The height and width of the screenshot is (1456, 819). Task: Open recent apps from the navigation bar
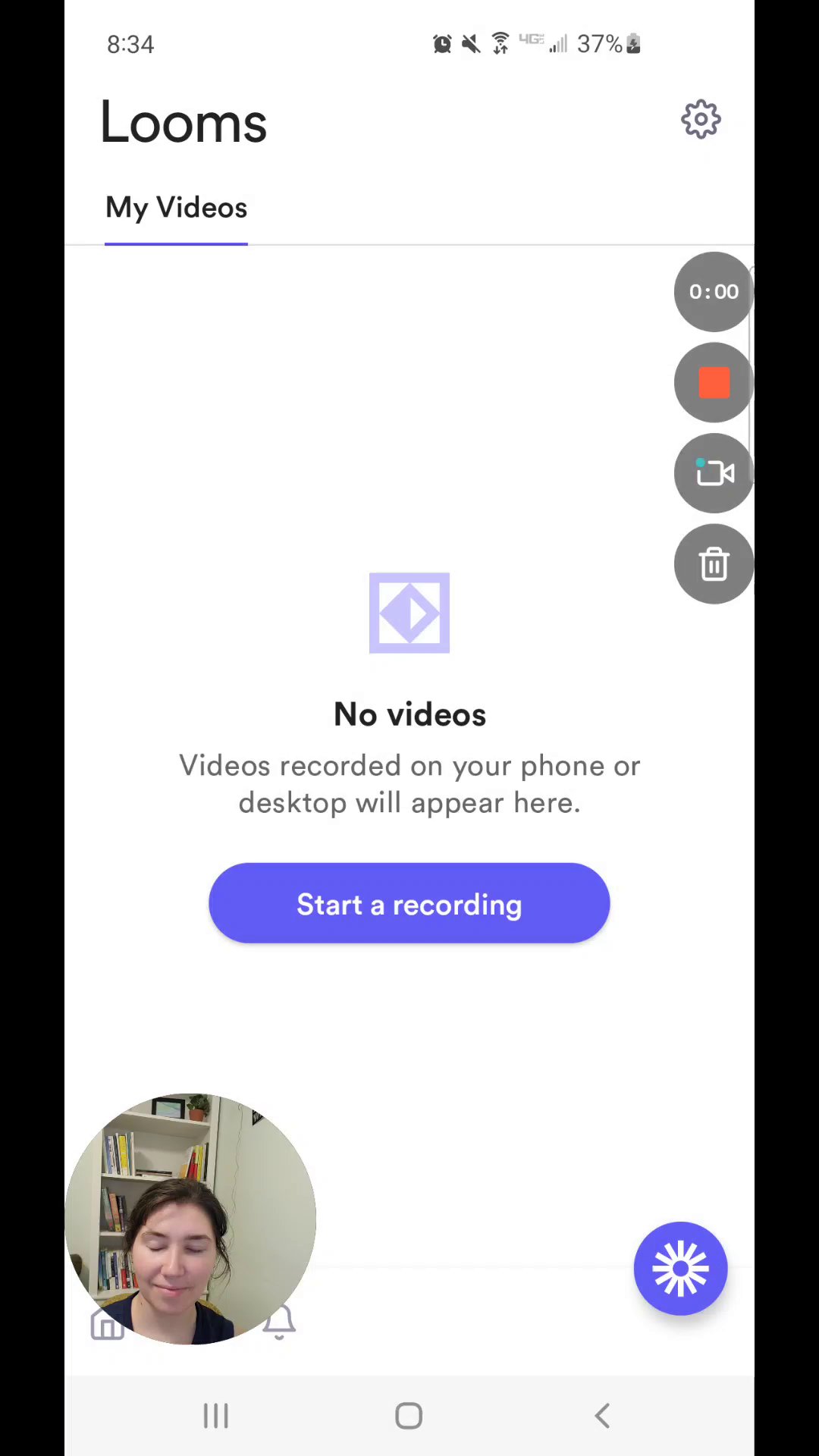click(216, 1416)
